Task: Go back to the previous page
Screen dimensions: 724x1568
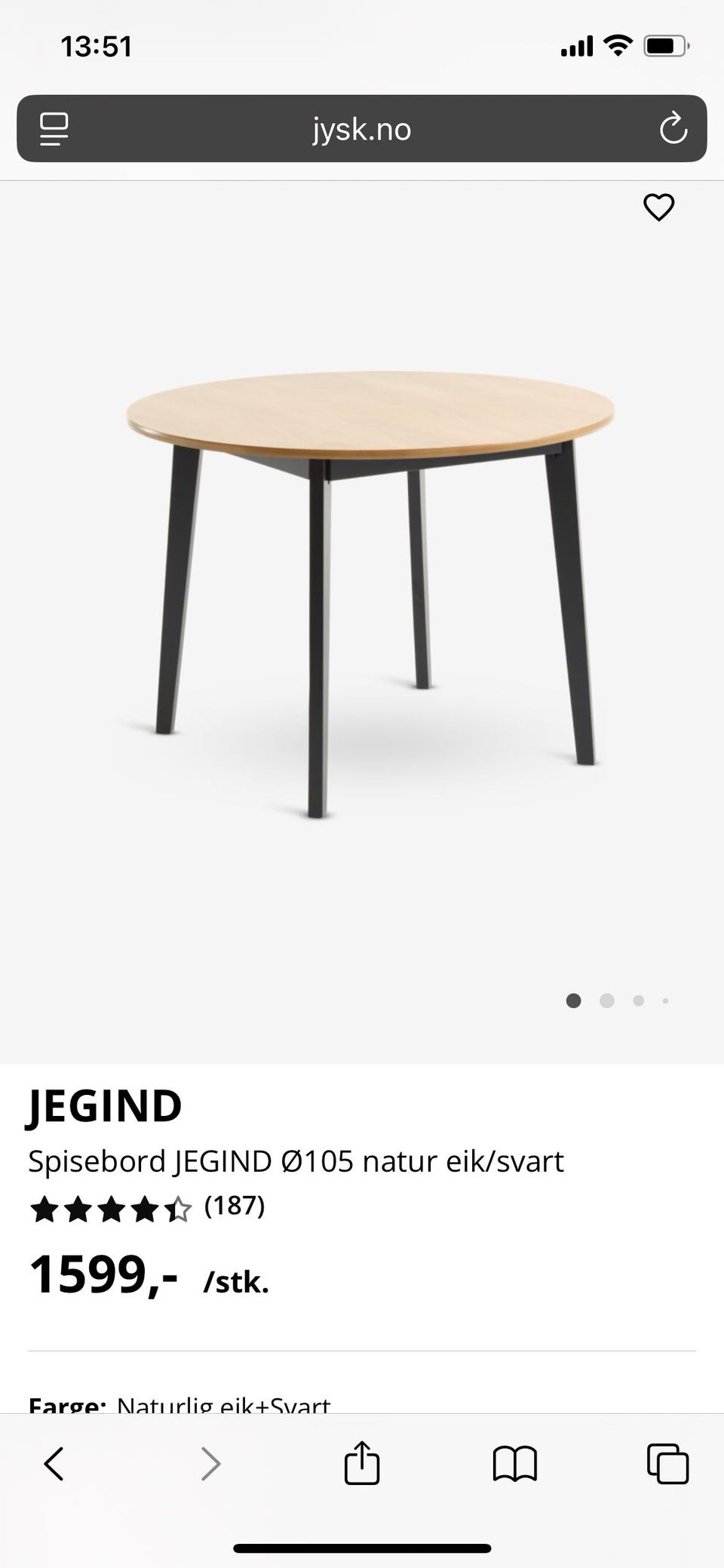Action: tap(54, 1464)
